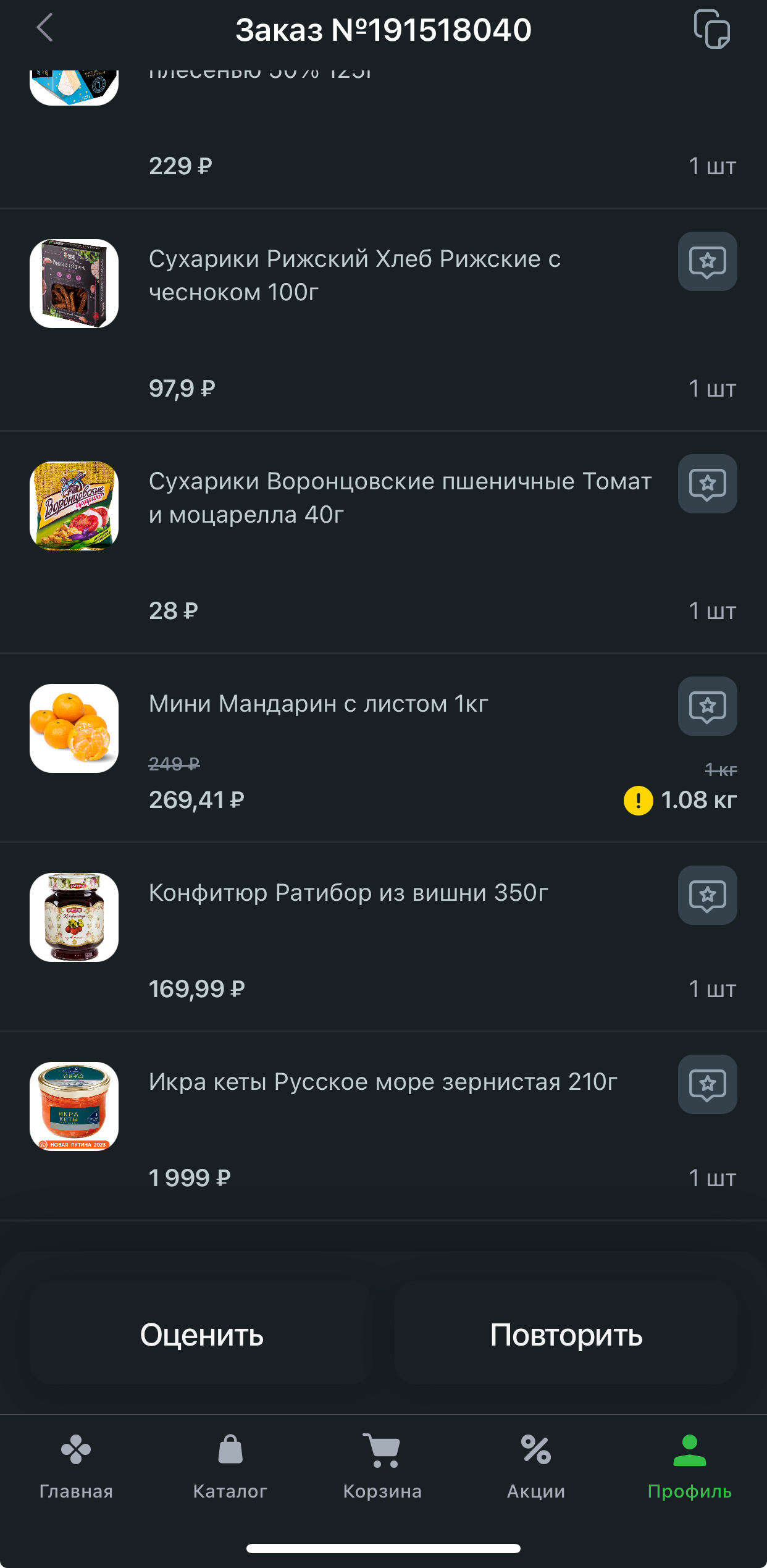
Task: Show the weight change warning for mandarins
Action: tap(638, 801)
